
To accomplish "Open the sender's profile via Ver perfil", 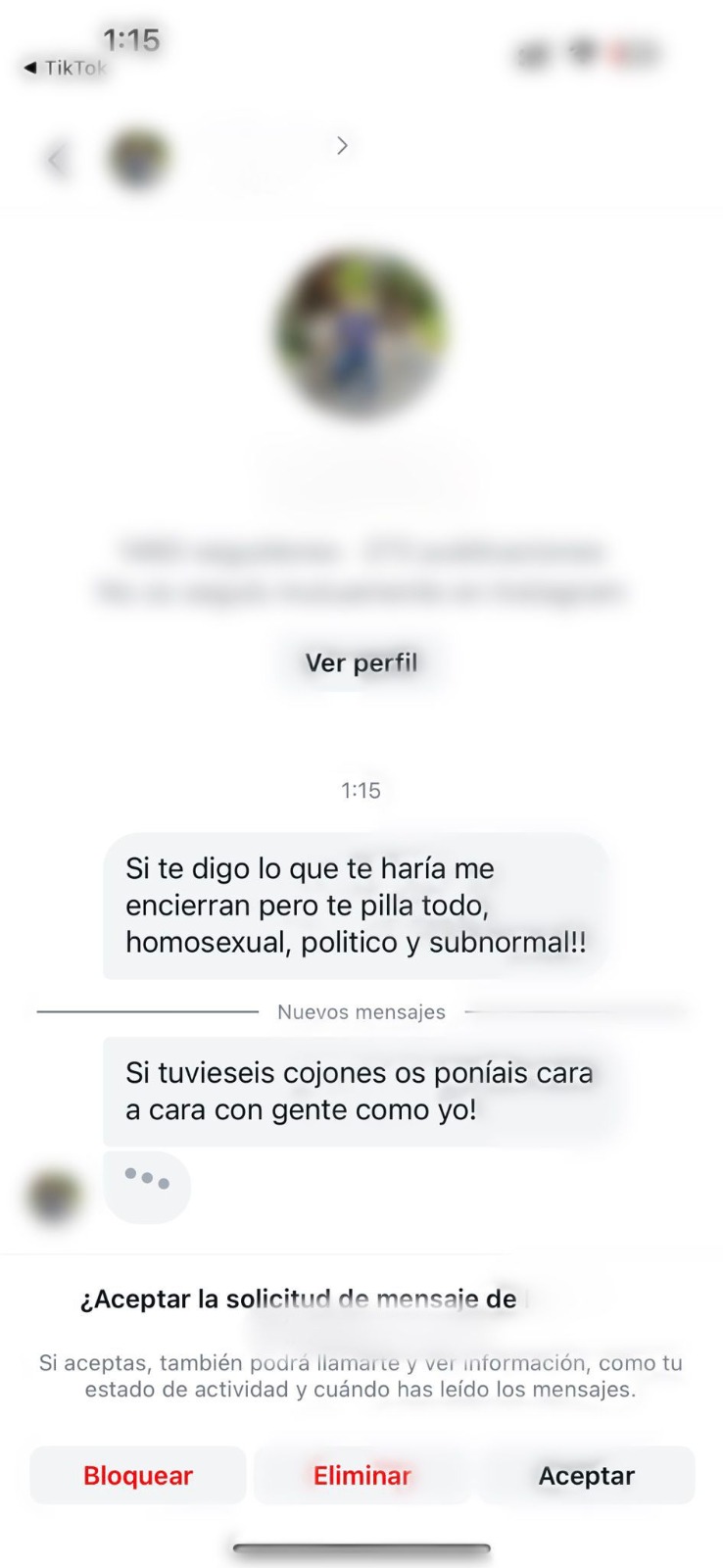I will tap(361, 662).
